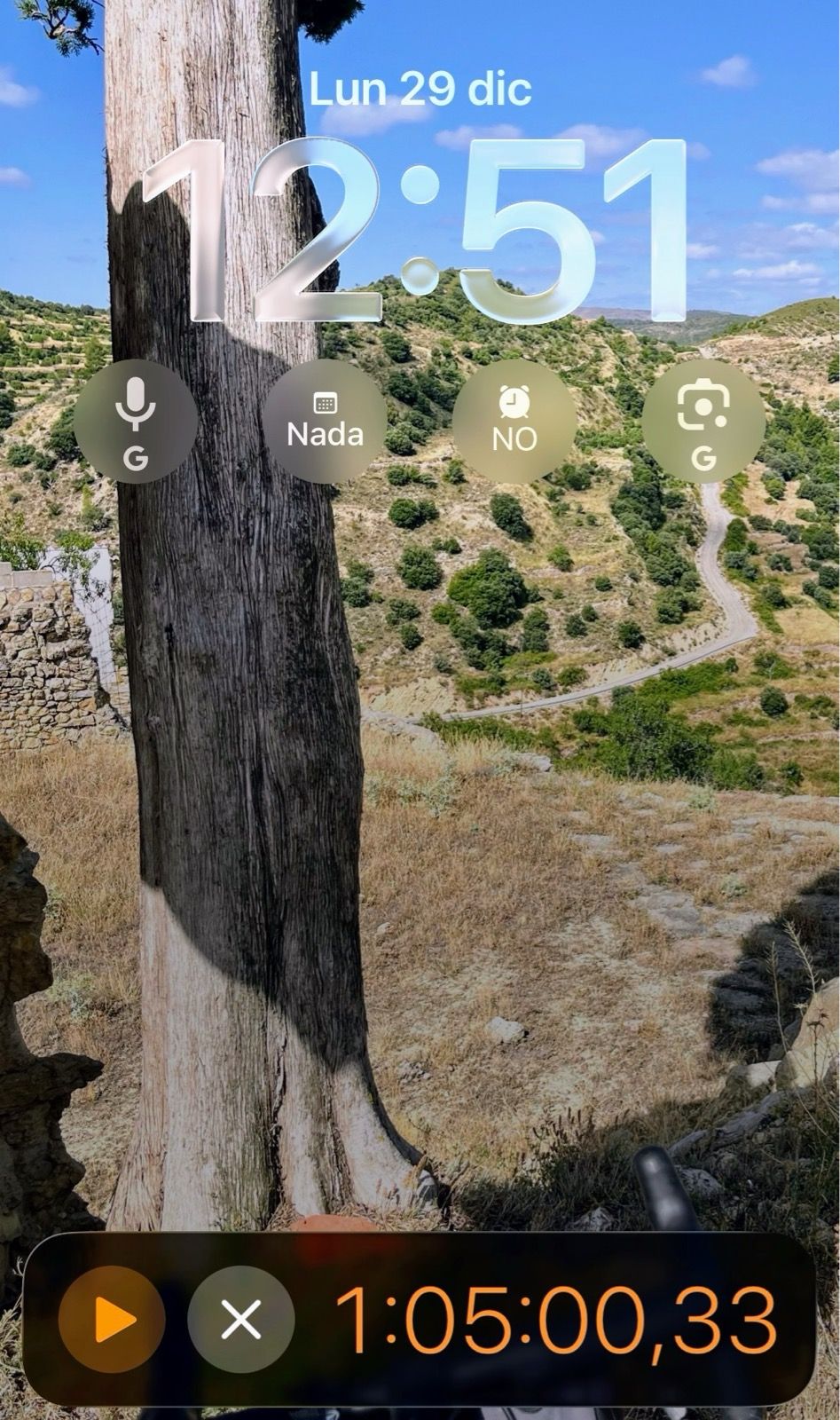Open Google voice search widget

pyautogui.click(x=135, y=422)
